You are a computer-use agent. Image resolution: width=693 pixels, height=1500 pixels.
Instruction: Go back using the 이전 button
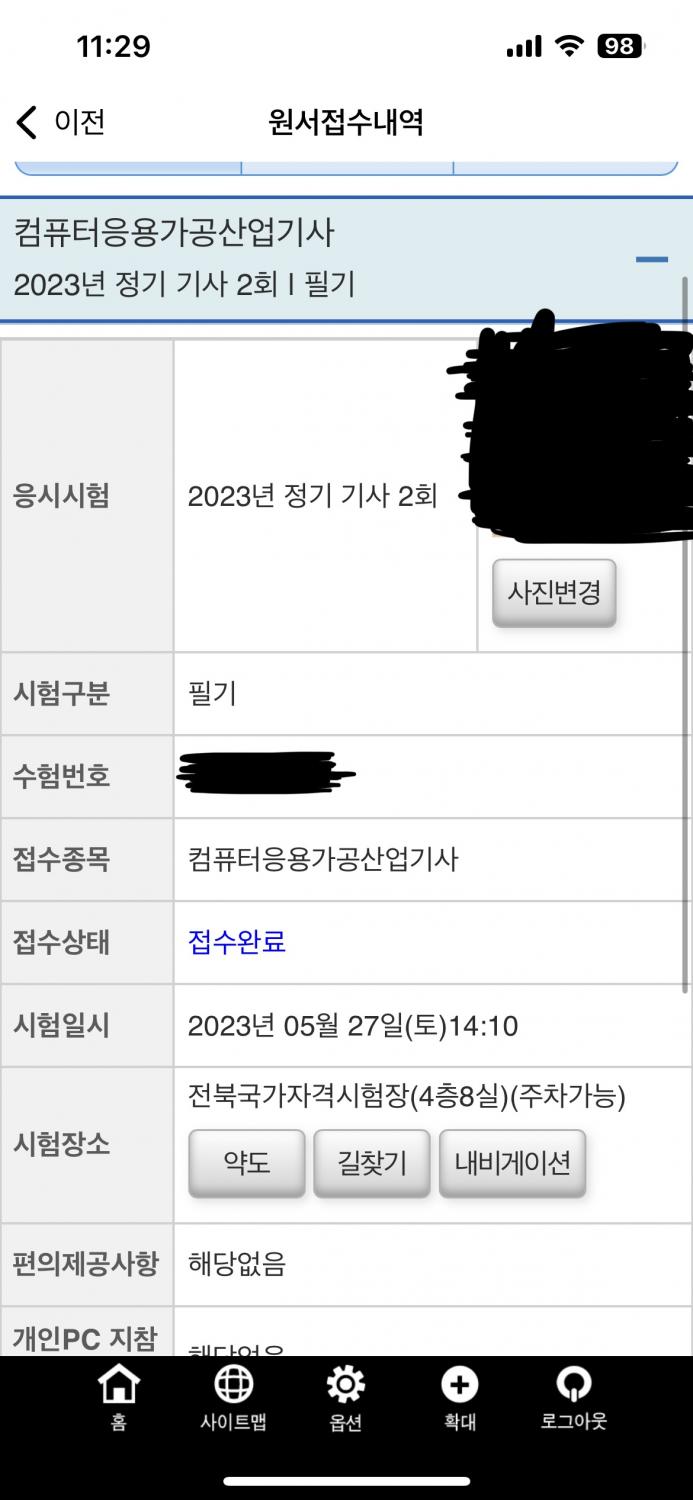(61, 123)
